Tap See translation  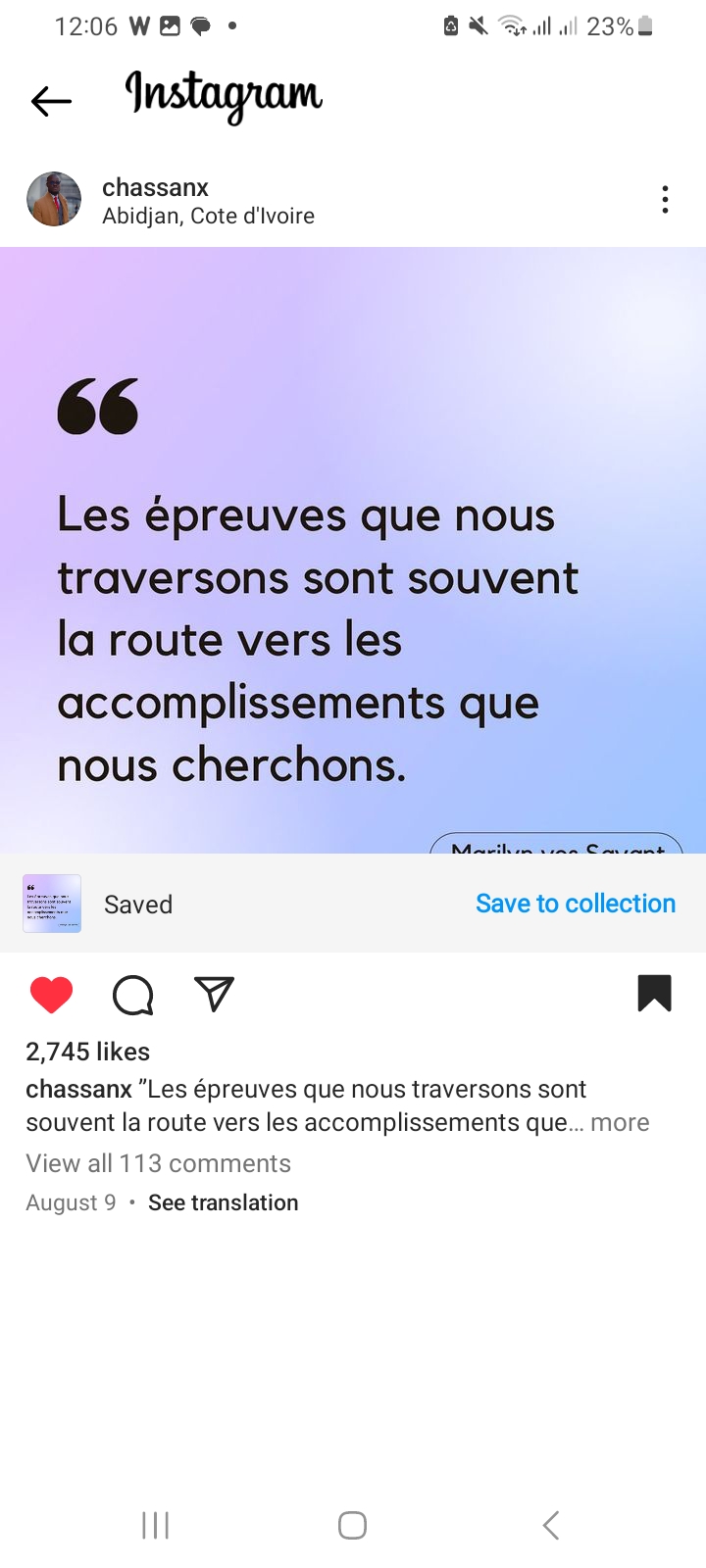point(224,1202)
